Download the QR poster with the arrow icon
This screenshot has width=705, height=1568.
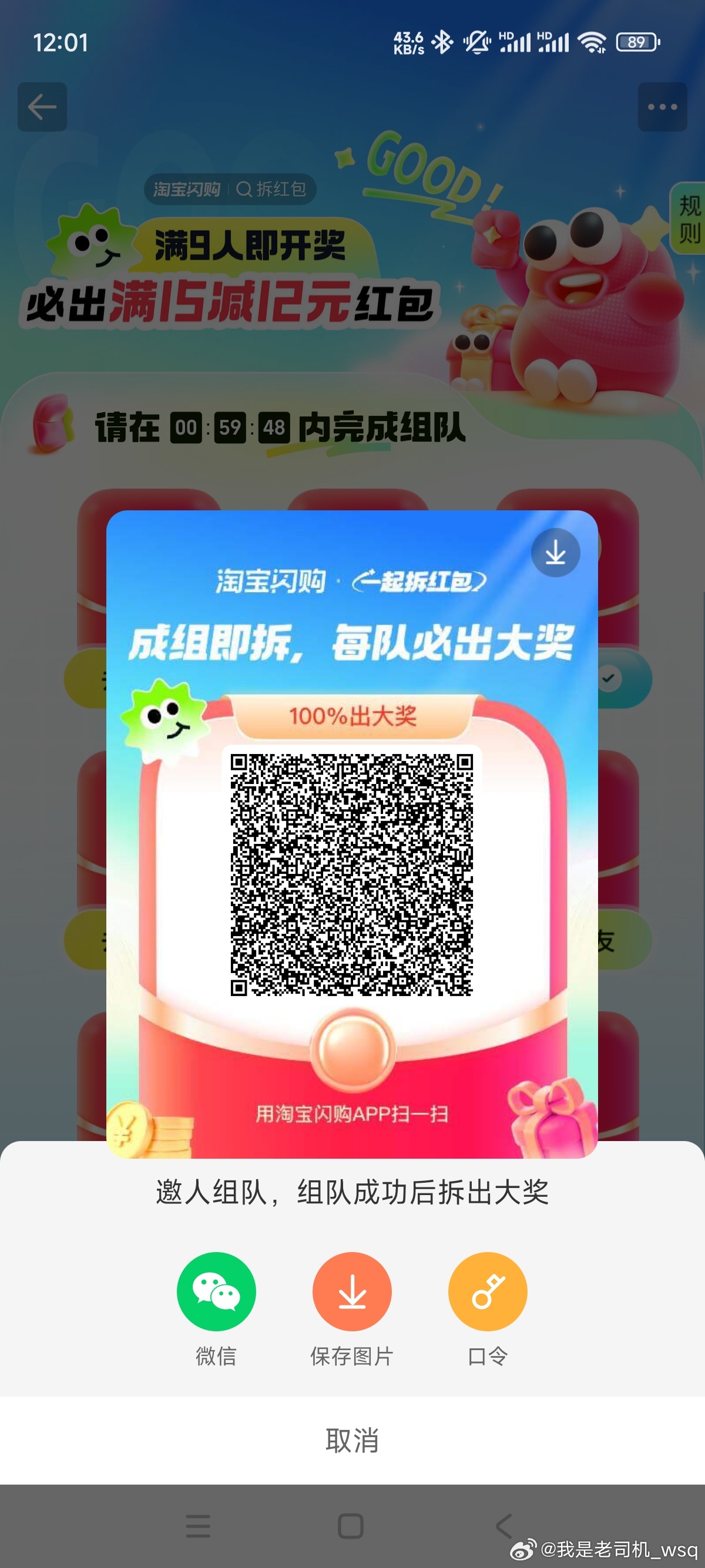coord(555,553)
